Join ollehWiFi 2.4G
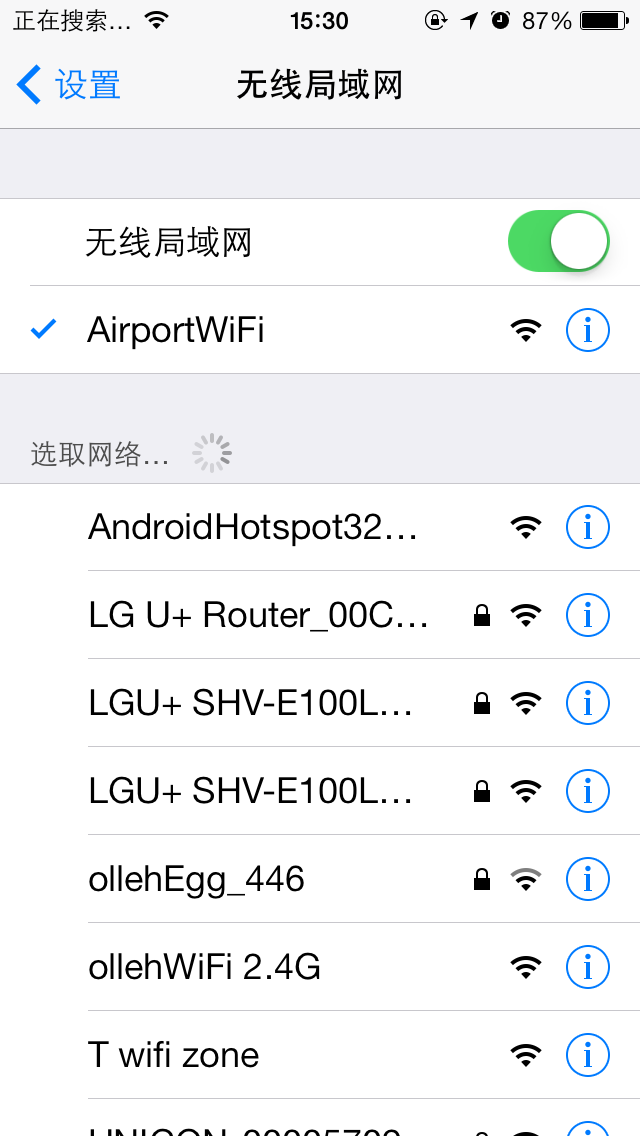 point(205,967)
